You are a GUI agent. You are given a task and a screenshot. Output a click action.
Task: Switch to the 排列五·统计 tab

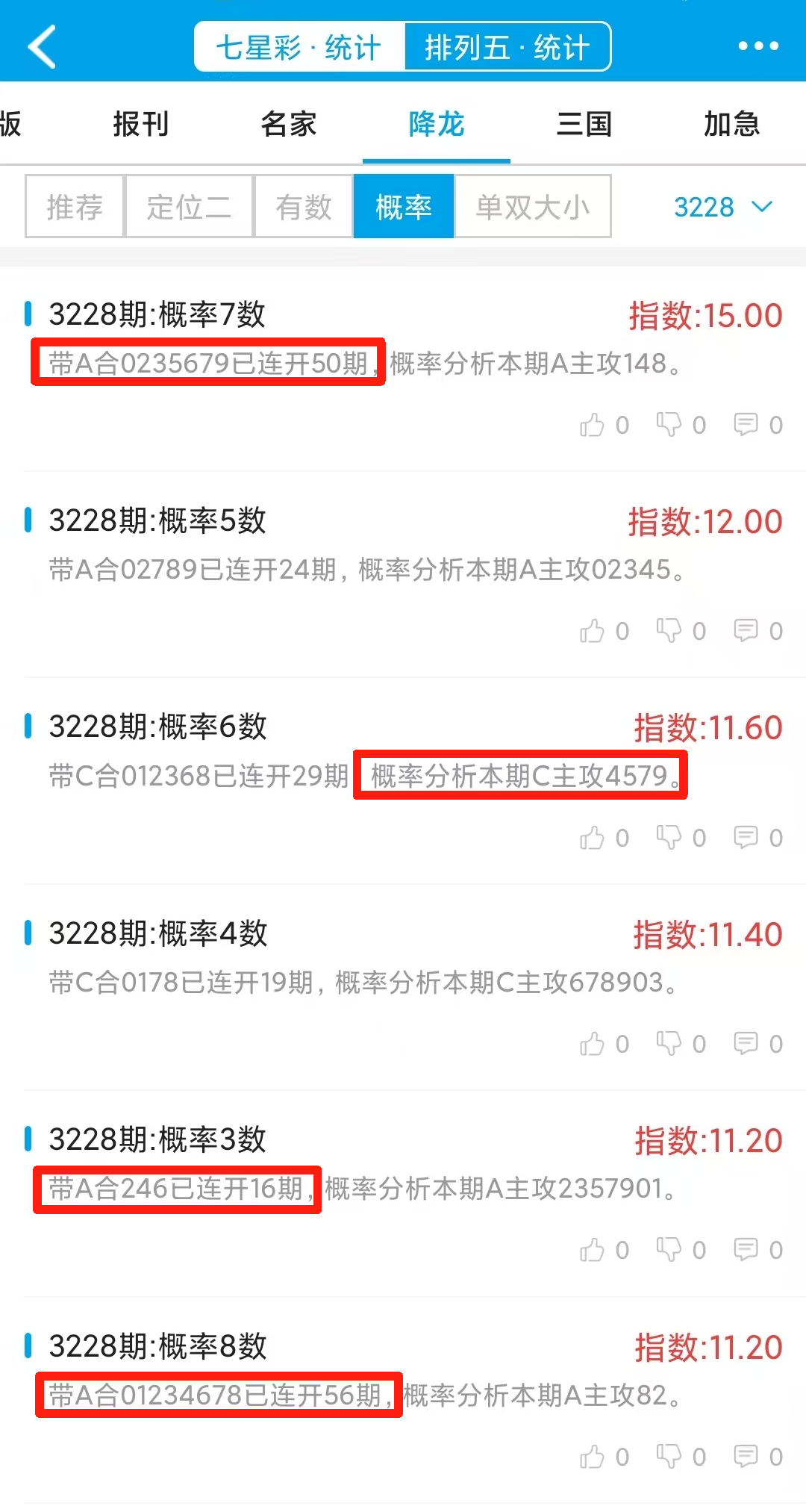[507, 46]
